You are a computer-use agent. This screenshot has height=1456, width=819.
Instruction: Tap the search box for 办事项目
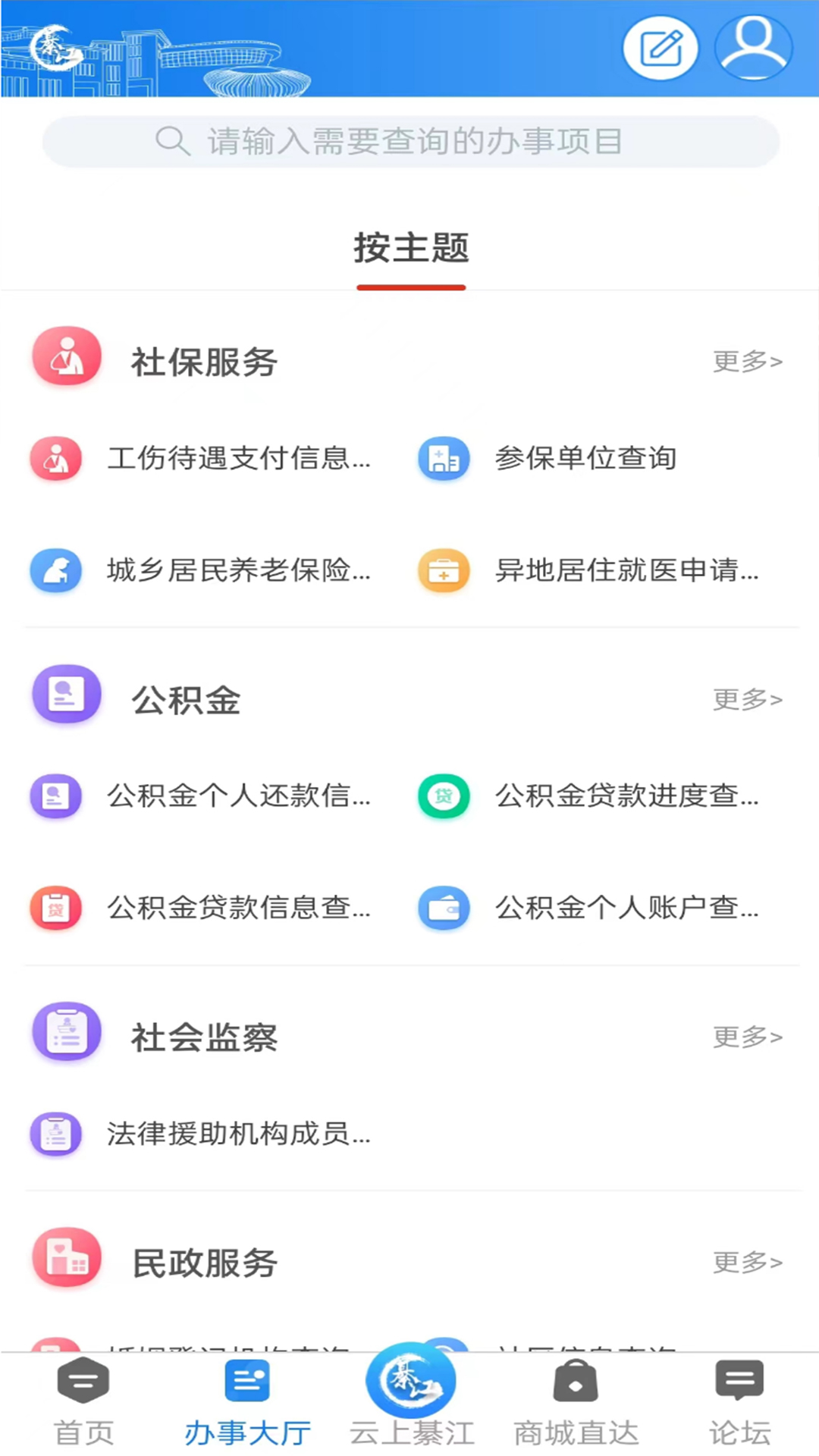[x=410, y=142]
